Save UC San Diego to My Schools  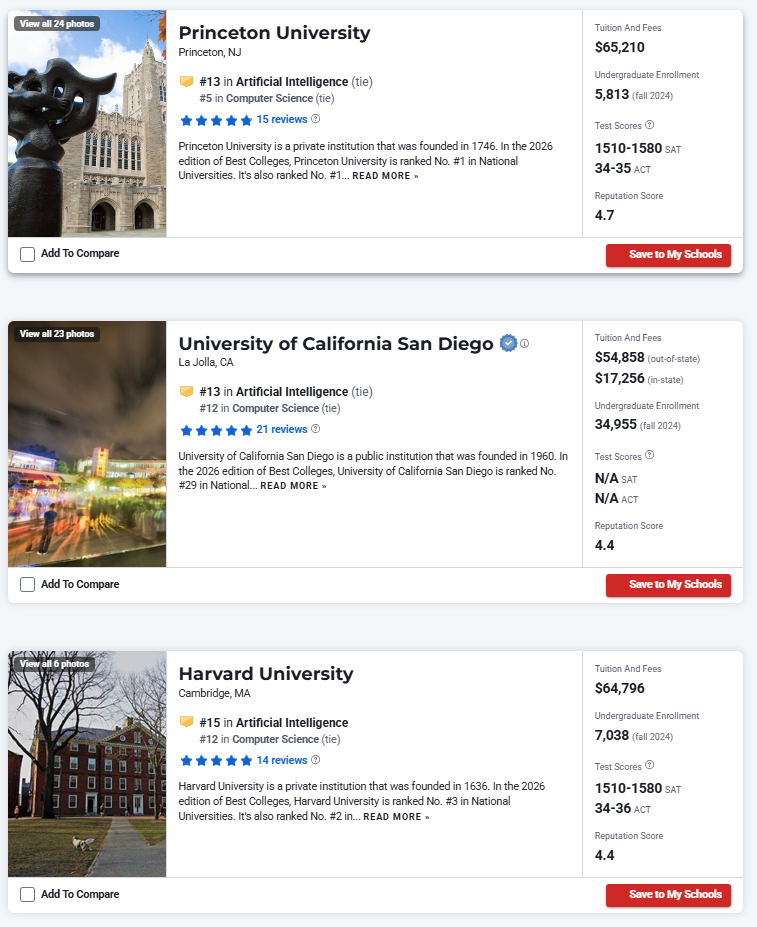click(668, 585)
